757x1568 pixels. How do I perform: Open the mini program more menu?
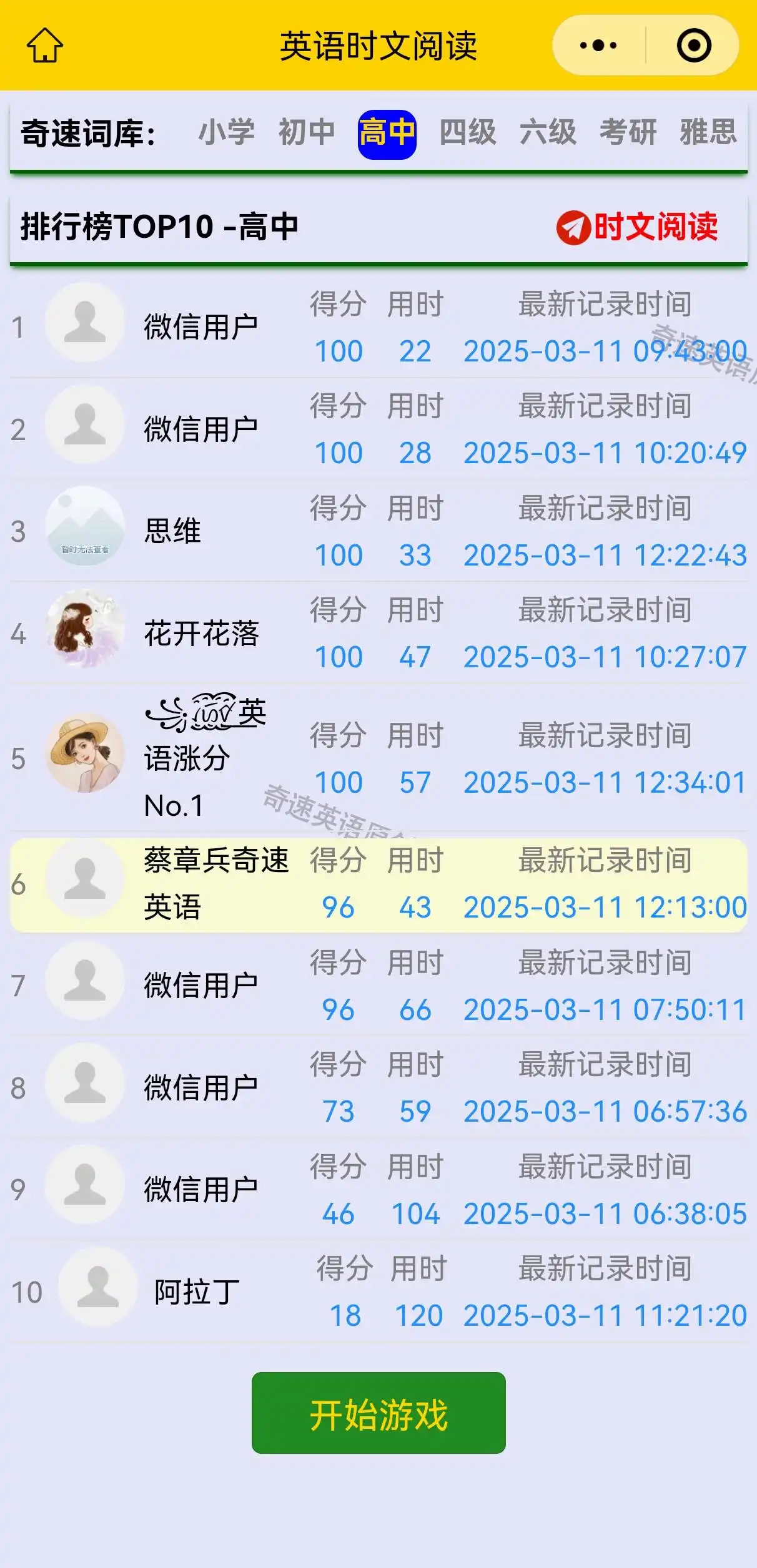[x=598, y=46]
